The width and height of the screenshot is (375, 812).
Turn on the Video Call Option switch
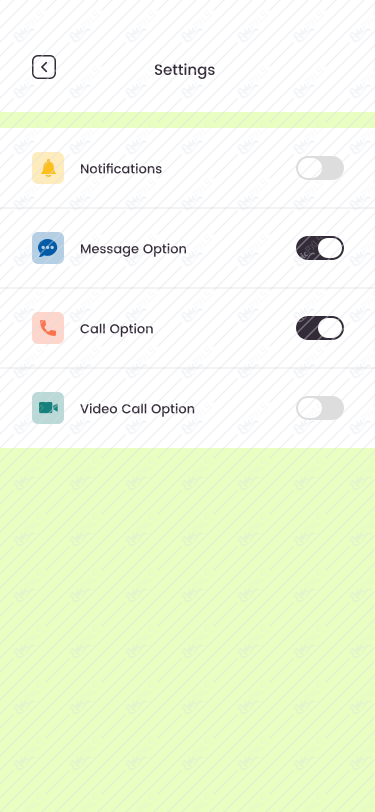click(x=320, y=408)
